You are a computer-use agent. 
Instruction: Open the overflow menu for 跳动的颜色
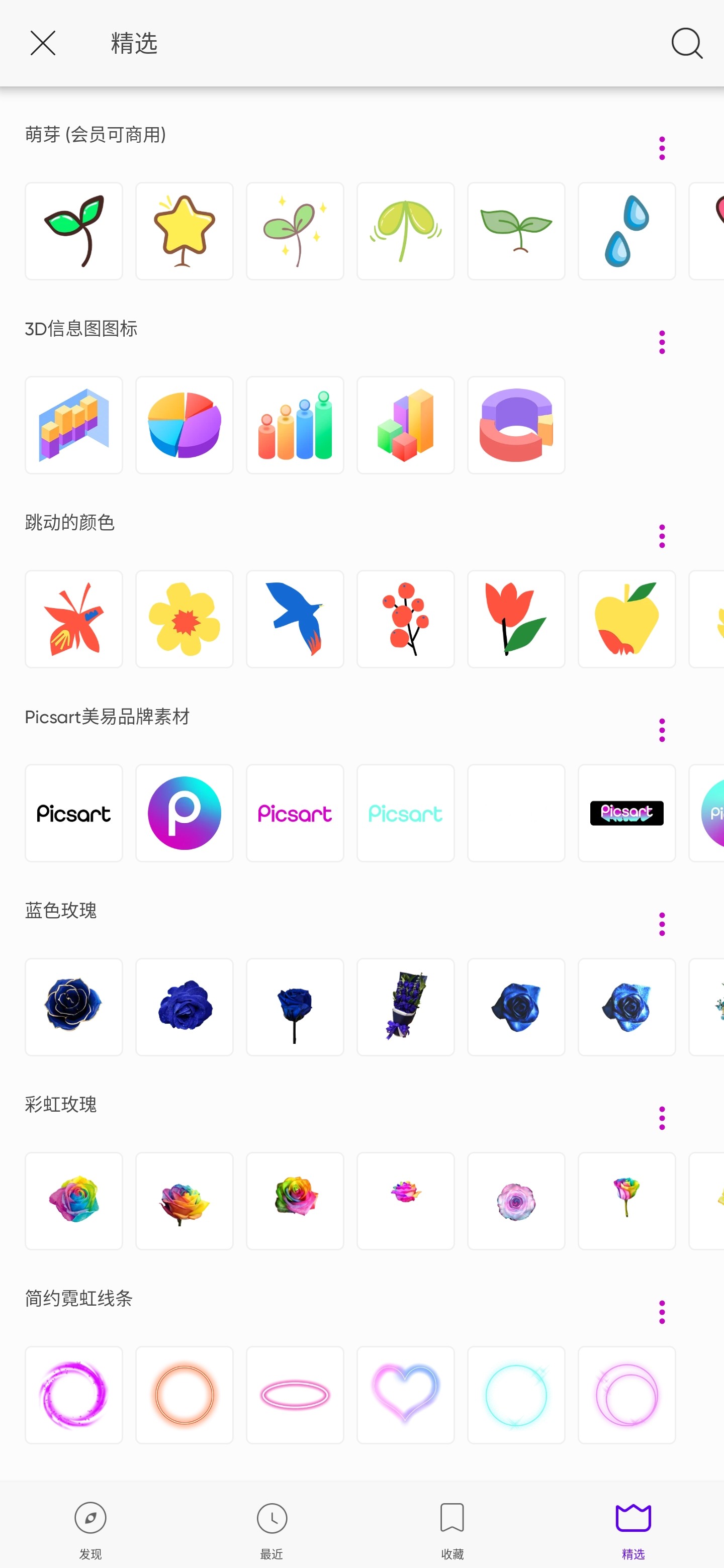point(662,536)
